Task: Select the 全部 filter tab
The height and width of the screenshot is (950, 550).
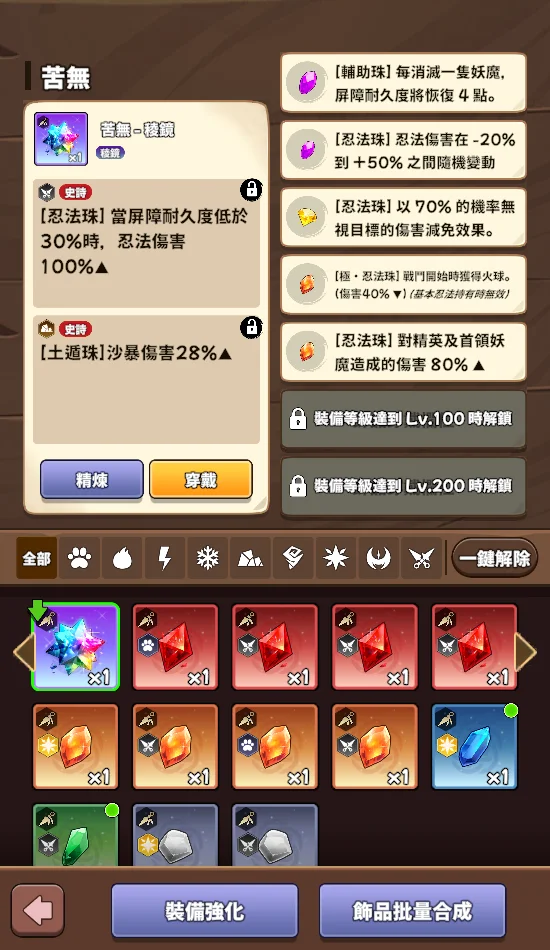Action: [x=36, y=558]
